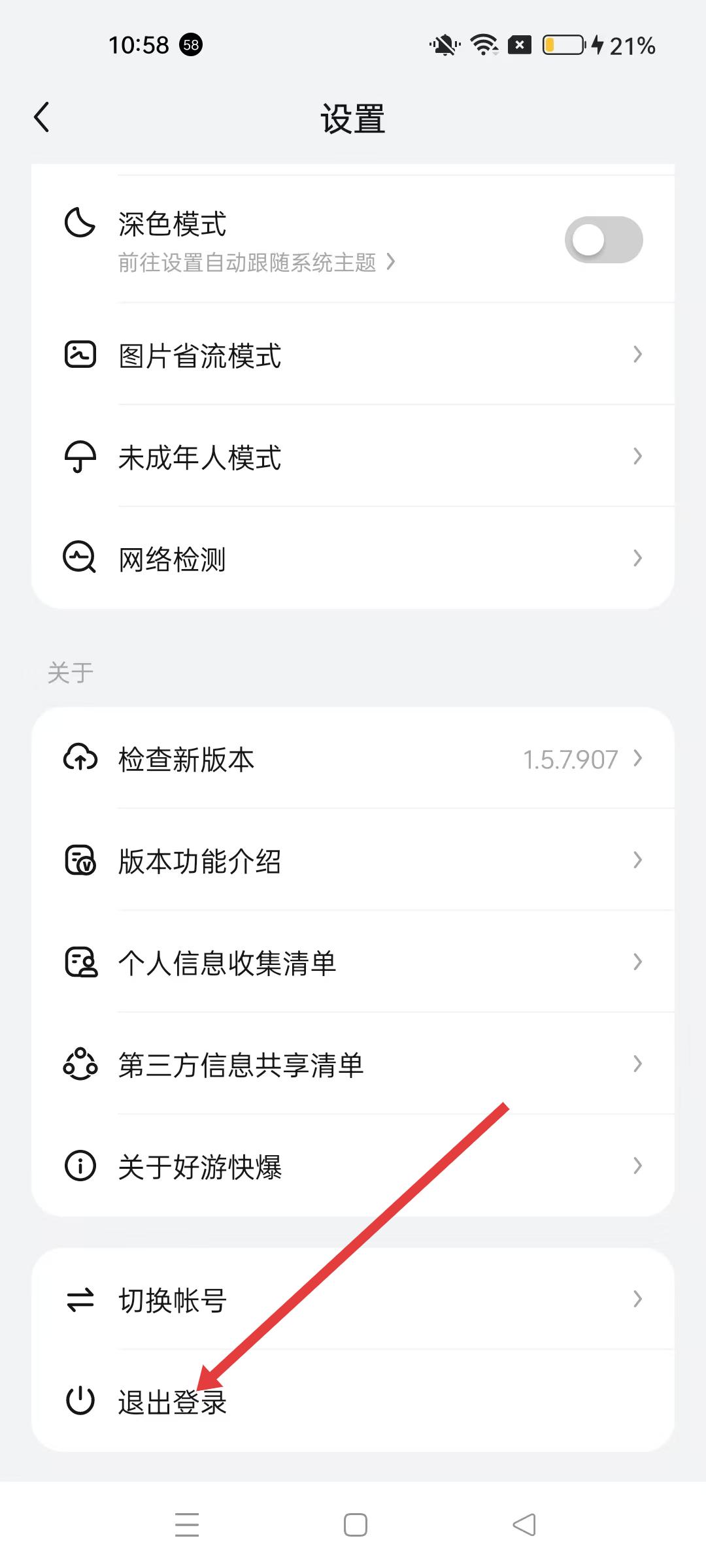Tap 检查新版本 to check for updates

[x=353, y=759]
